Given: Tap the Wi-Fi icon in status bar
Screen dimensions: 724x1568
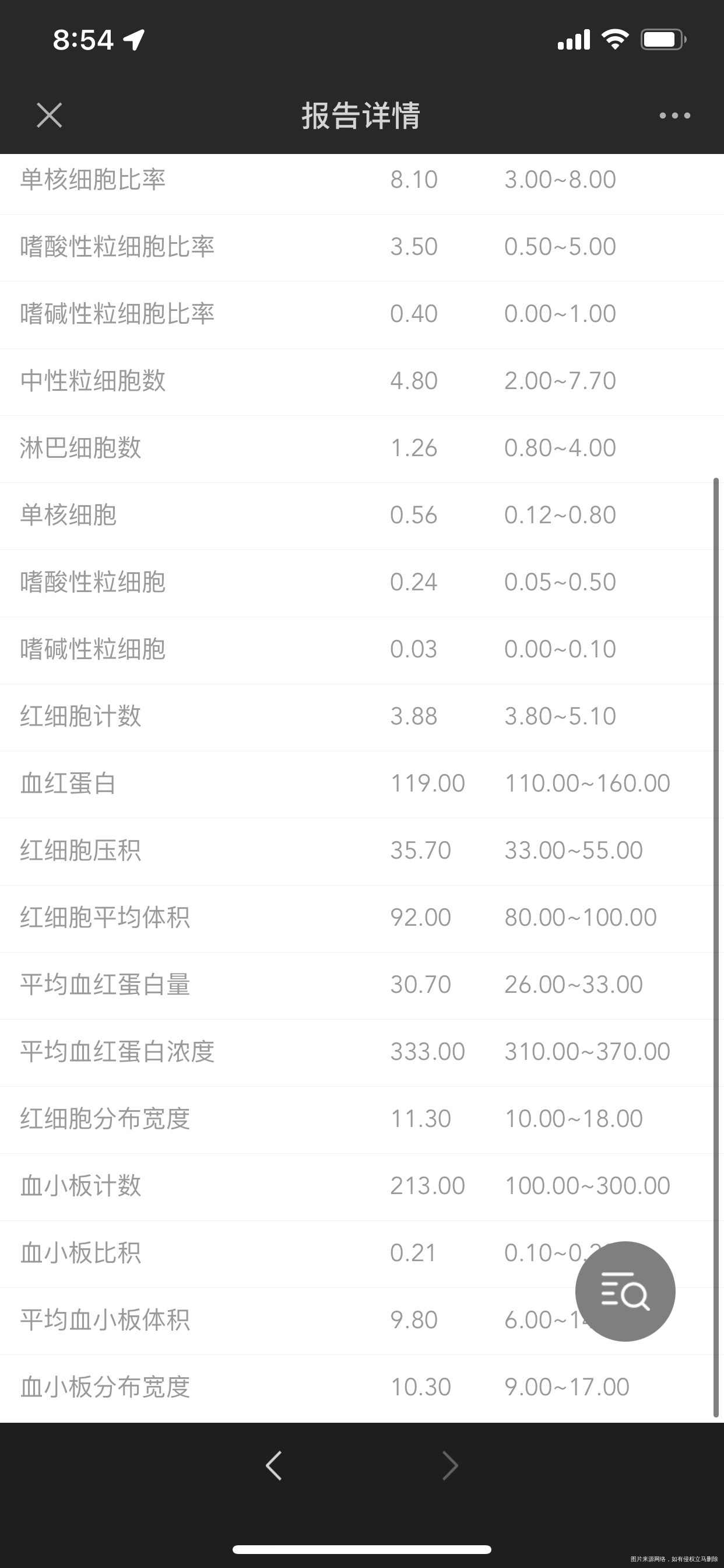Looking at the screenshot, I should pyautogui.click(x=614, y=38).
